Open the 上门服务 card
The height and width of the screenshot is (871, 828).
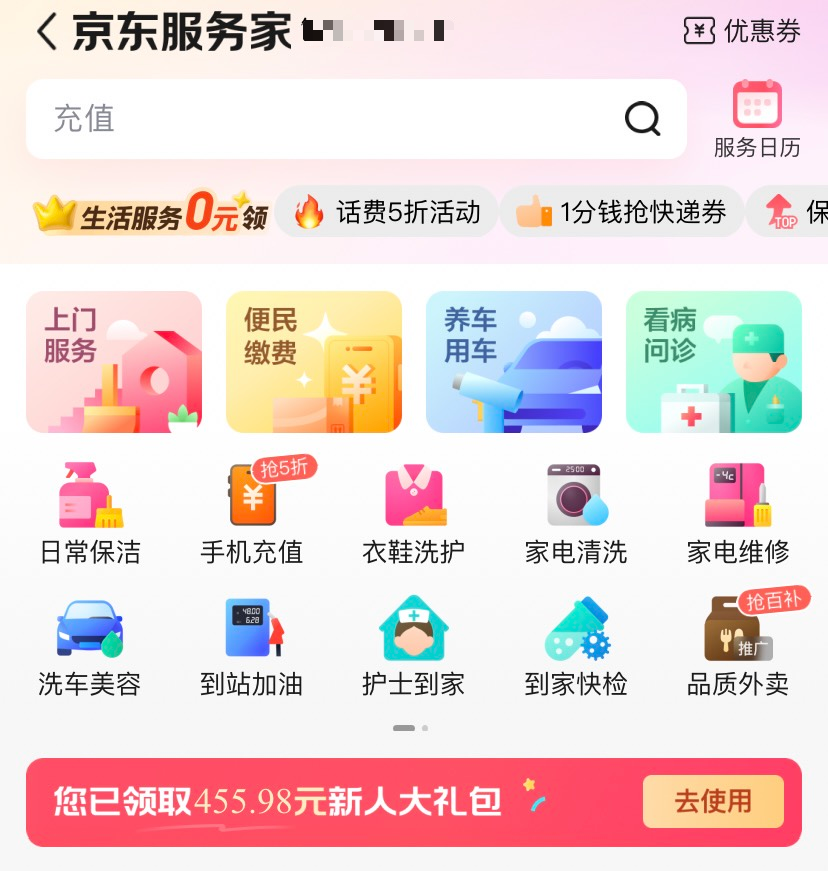point(114,362)
